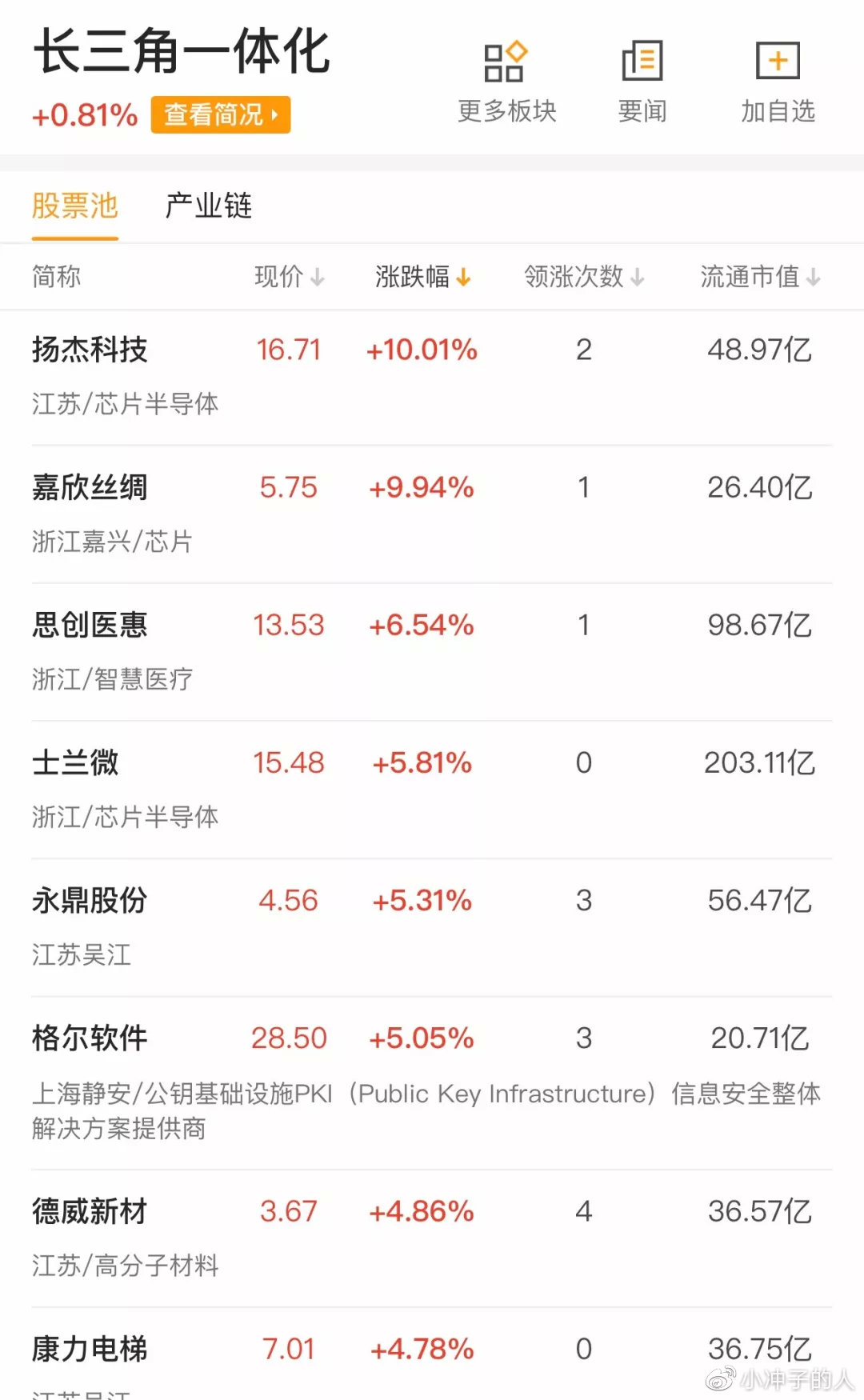Image resolution: width=864 pixels, height=1400 pixels.
Task: View the 格尔软件 stock page
Action: point(90,1038)
